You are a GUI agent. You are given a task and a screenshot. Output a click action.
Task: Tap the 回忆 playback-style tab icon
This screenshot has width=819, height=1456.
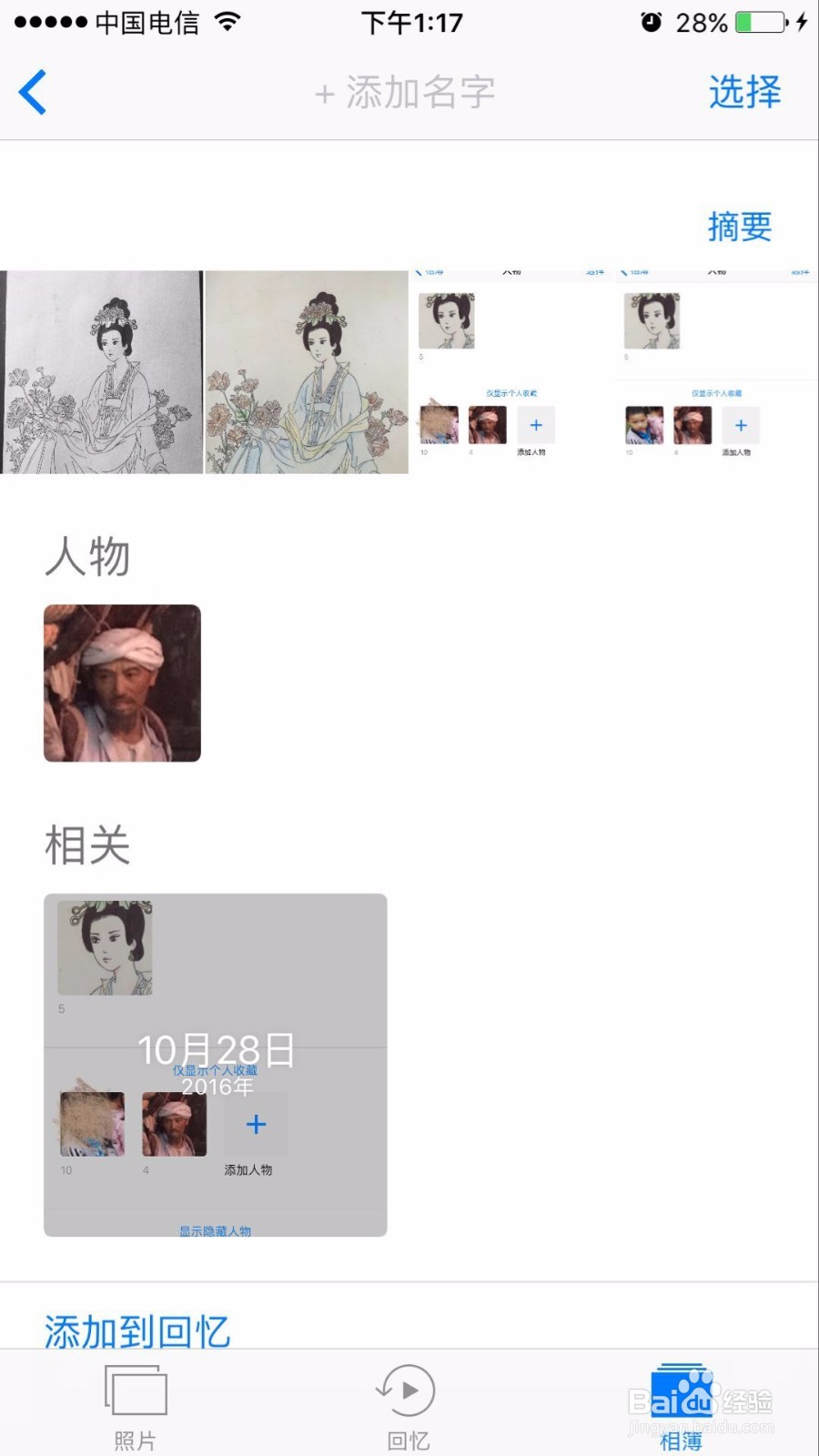click(408, 1390)
